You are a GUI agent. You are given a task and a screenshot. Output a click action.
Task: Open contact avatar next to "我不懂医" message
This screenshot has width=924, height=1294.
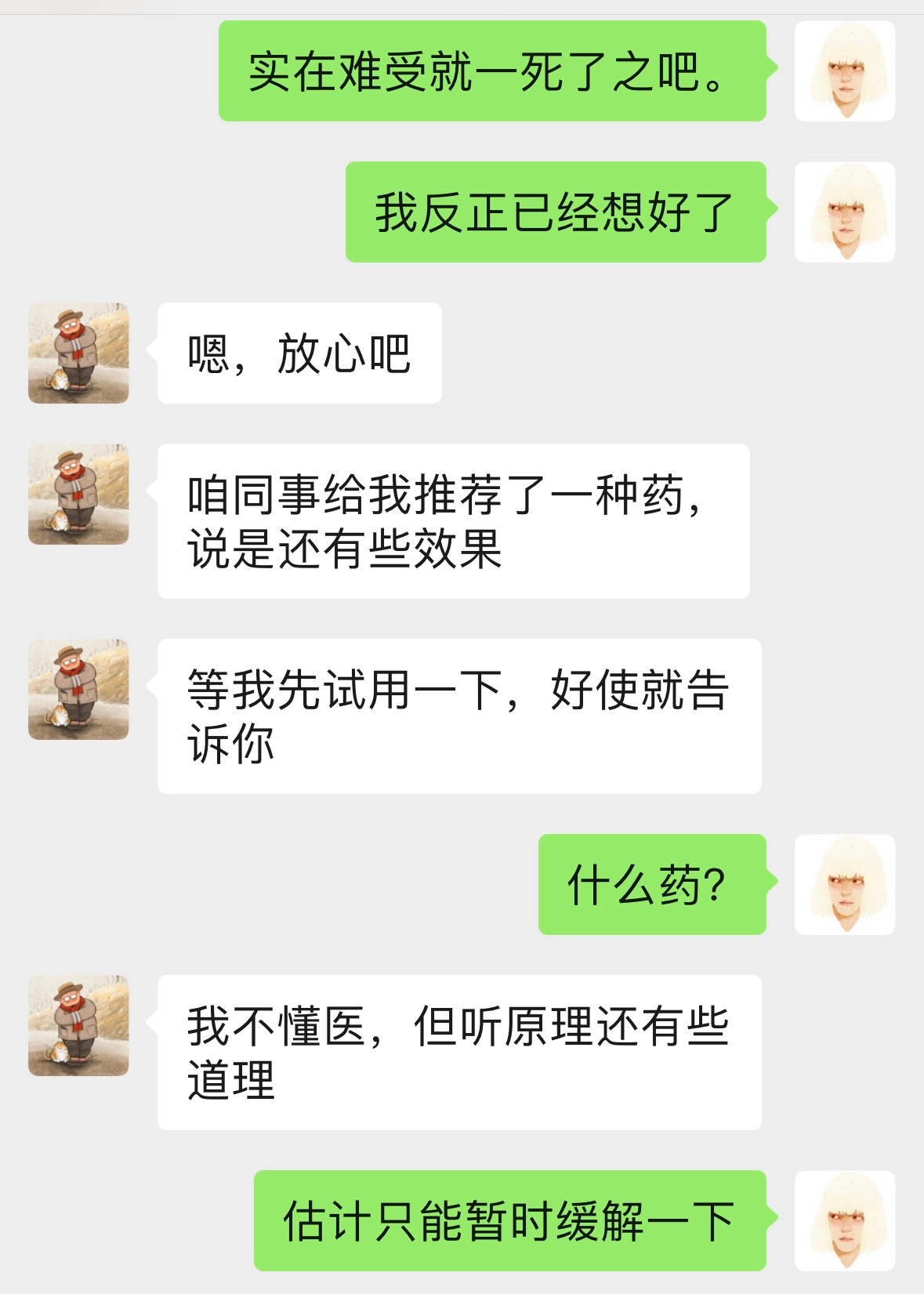78,1025
